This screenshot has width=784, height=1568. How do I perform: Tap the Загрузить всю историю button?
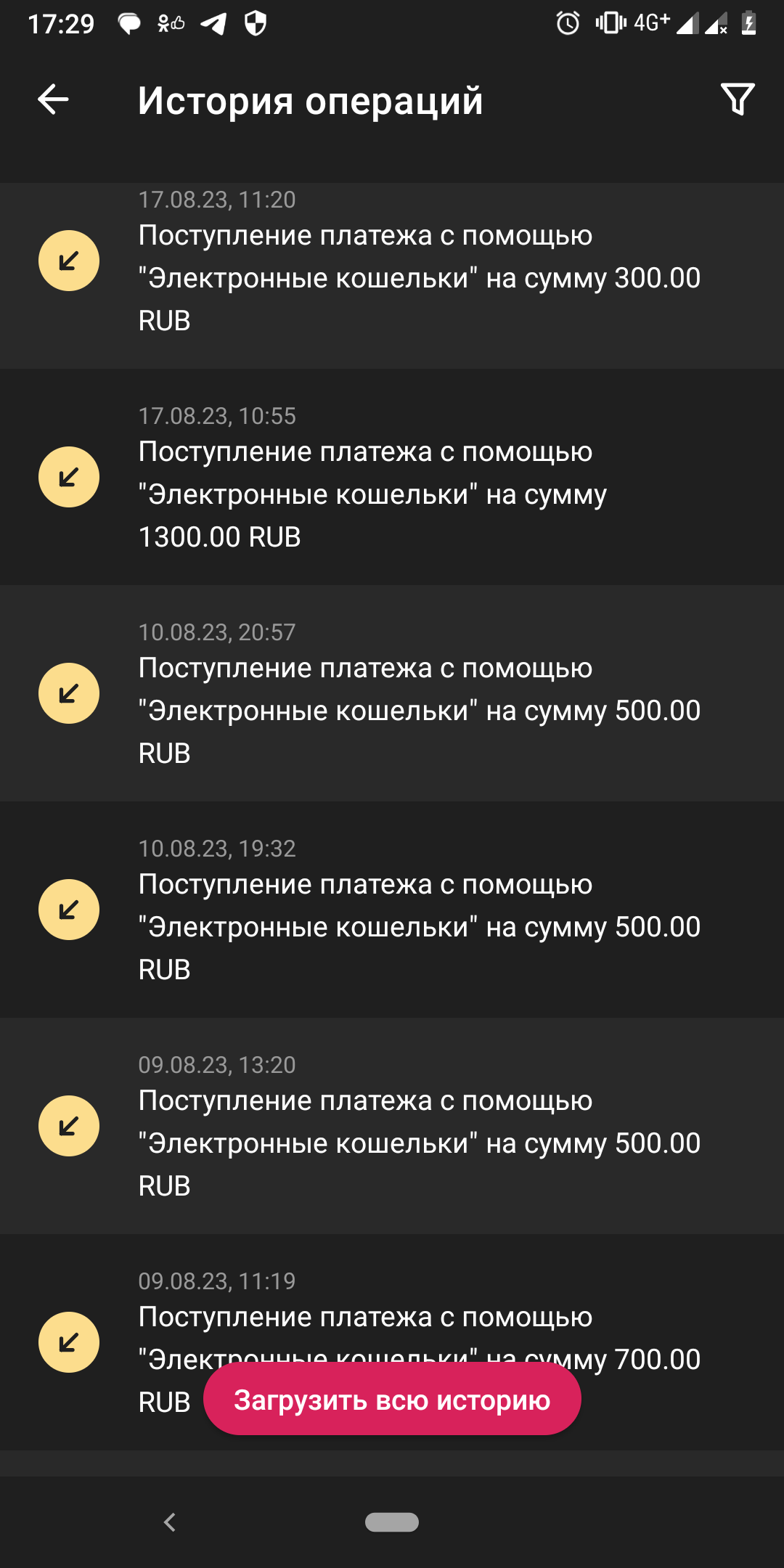click(392, 1400)
